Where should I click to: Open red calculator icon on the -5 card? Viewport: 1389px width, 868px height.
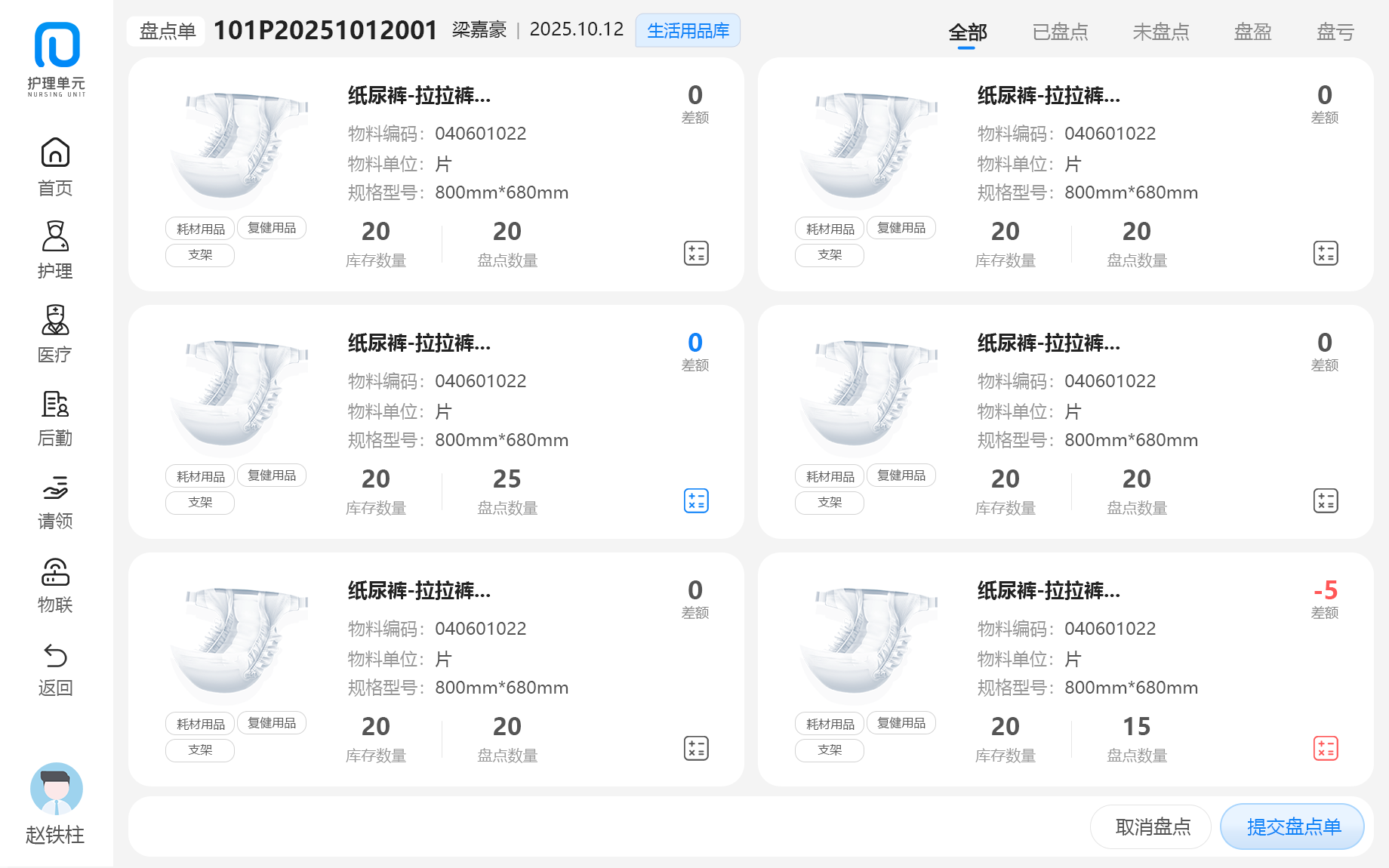pyautogui.click(x=1325, y=748)
